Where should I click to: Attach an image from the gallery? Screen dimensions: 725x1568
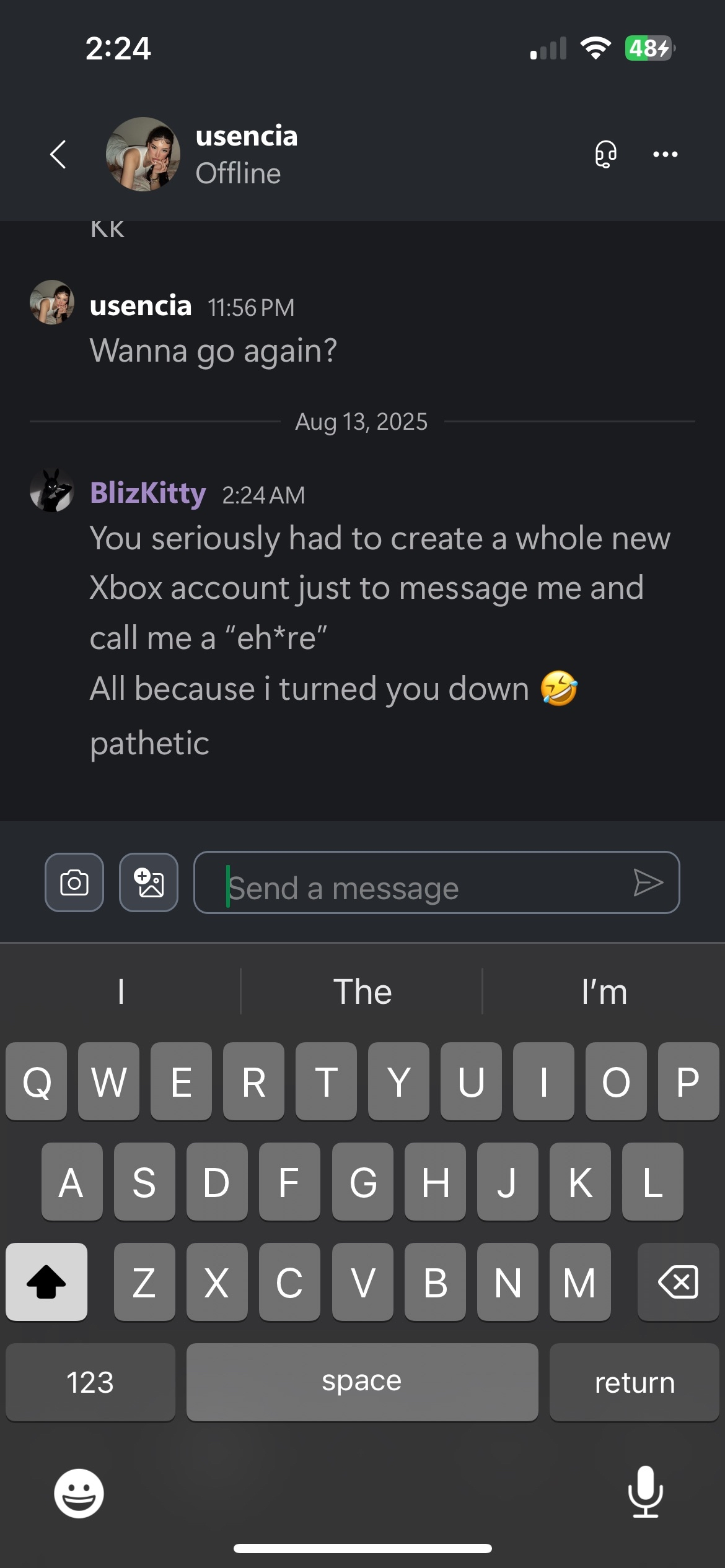pos(149,882)
